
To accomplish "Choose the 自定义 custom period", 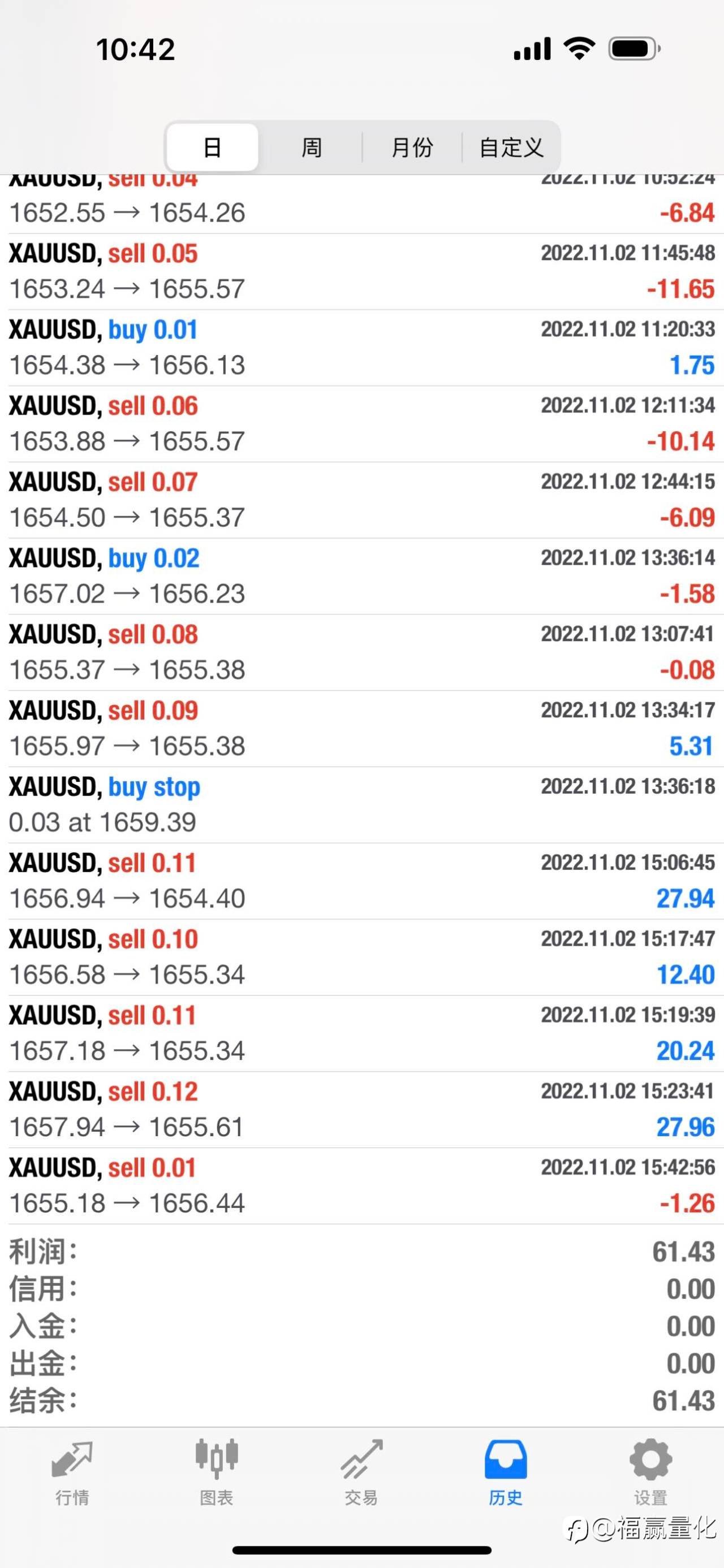I will (511, 148).
